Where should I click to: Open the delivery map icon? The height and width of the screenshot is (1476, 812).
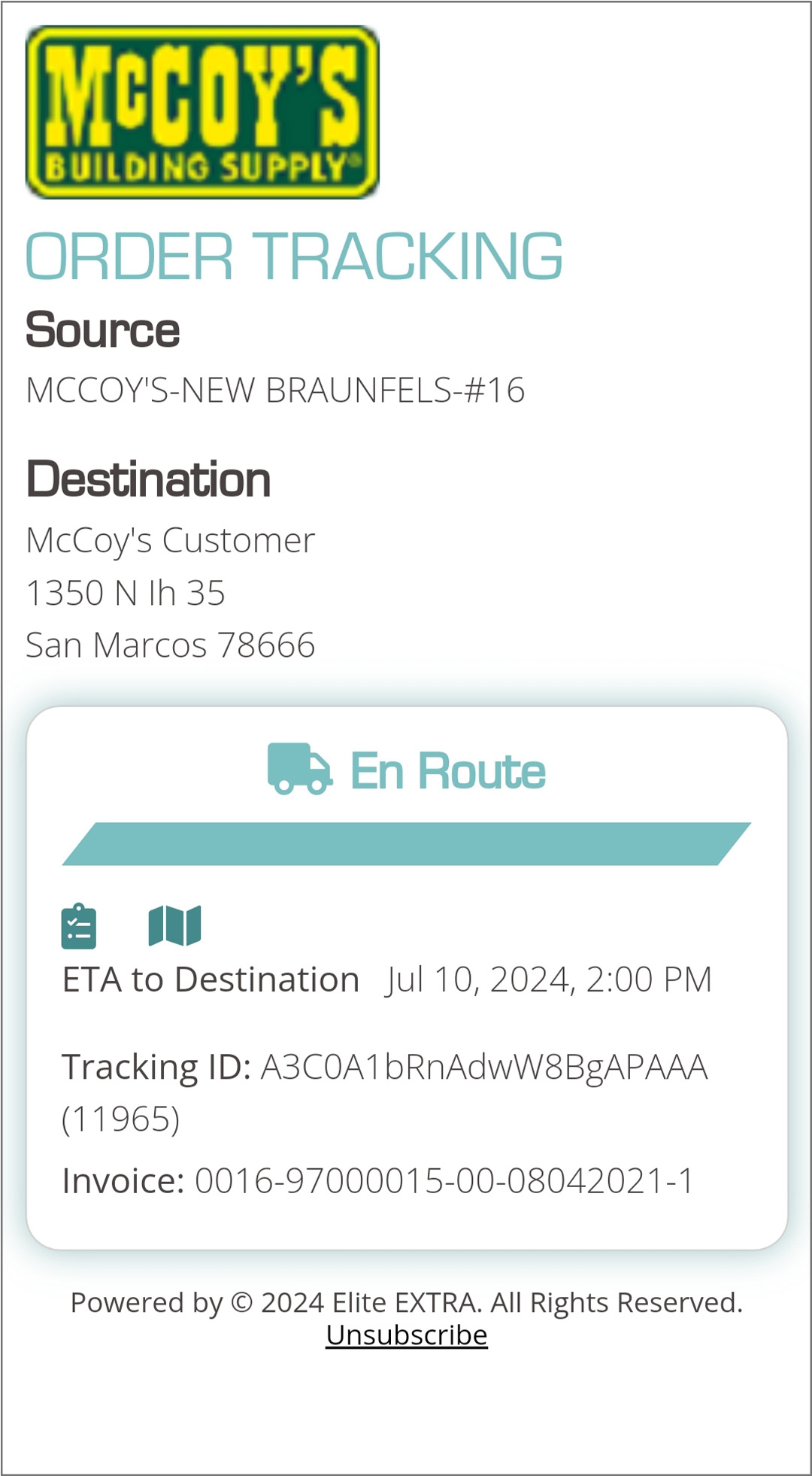click(175, 925)
